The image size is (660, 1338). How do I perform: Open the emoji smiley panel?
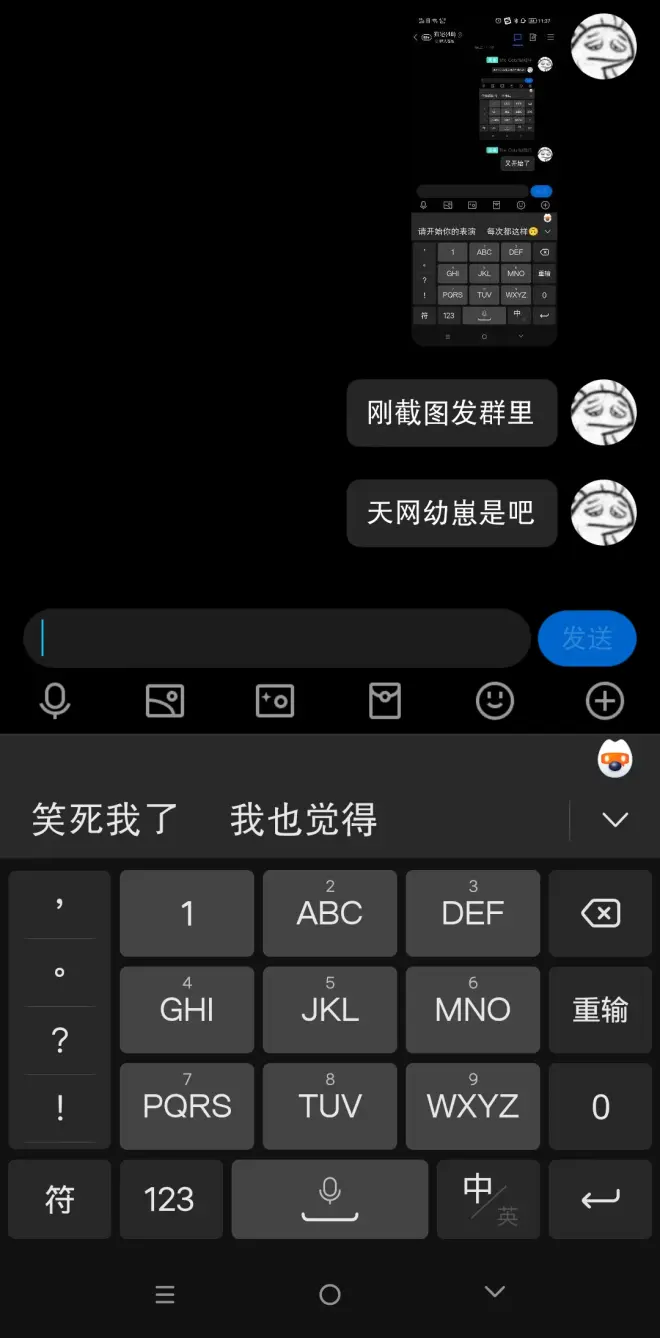point(494,701)
